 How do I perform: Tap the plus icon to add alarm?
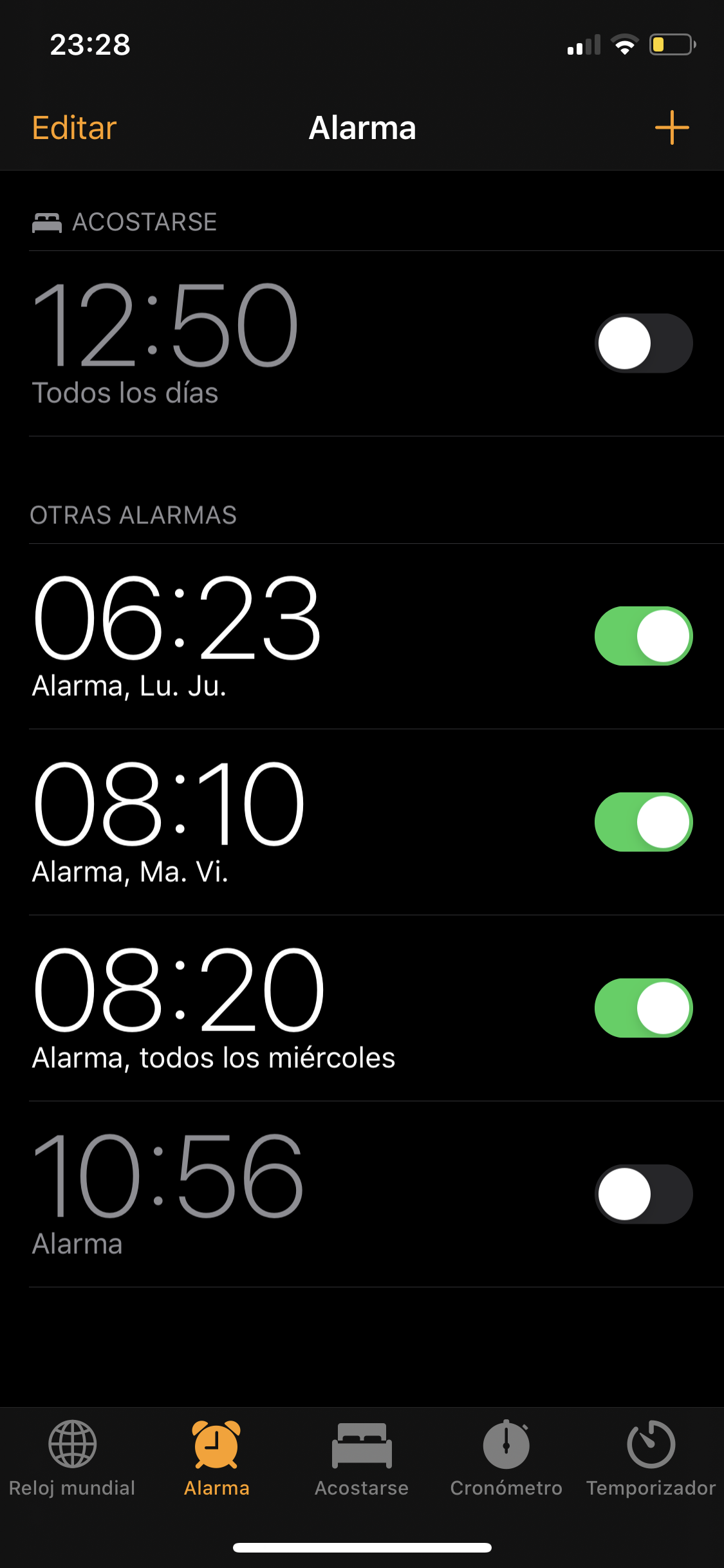coord(671,127)
